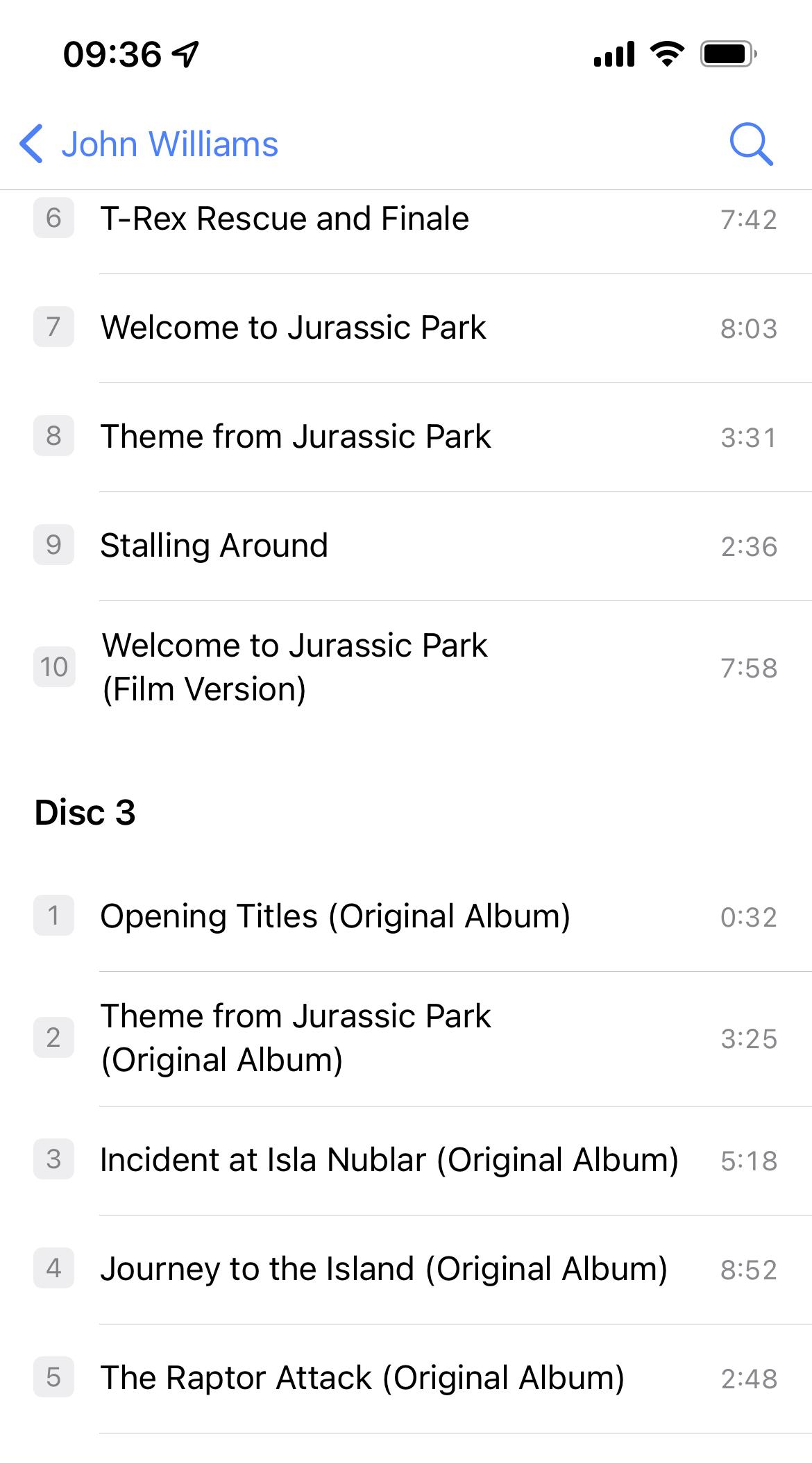The height and width of the screenshot is (1464, 812).
Task: Go back to John Williams
Action: (149, 144)
